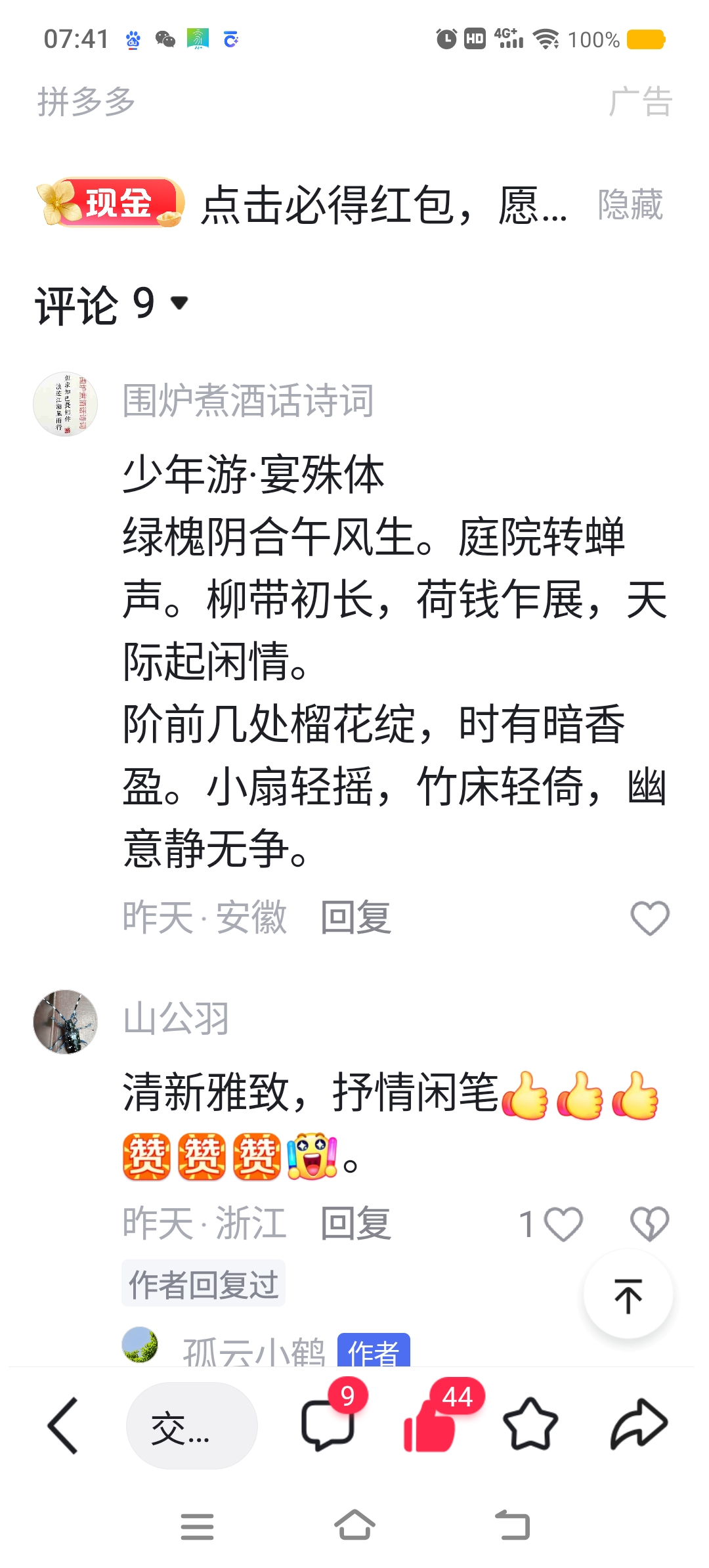The image size is (709, 1568).
Task: Share this post
Action: [x=639, y=1424]
